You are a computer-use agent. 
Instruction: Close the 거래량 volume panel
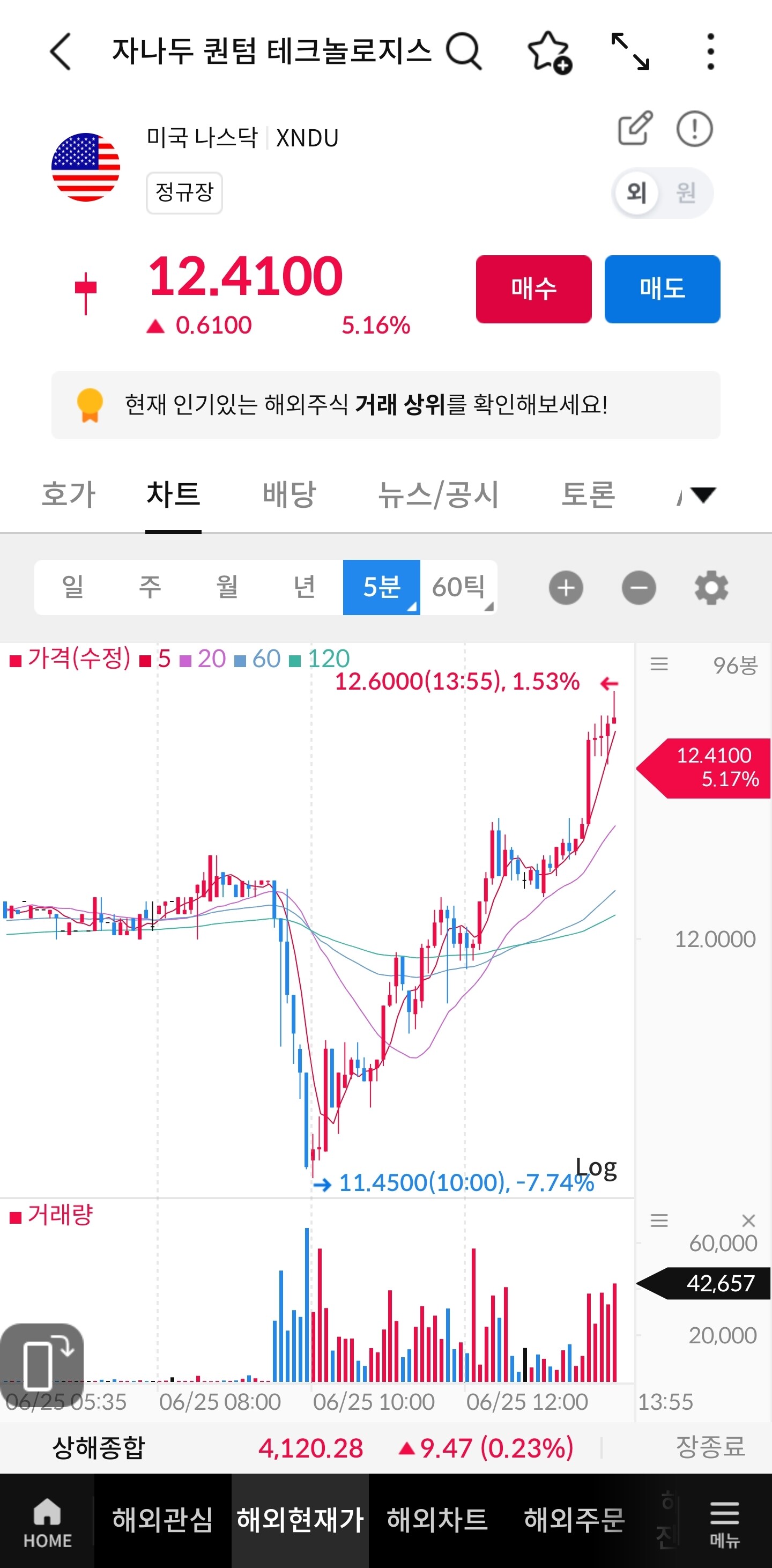click(748, 1221)
